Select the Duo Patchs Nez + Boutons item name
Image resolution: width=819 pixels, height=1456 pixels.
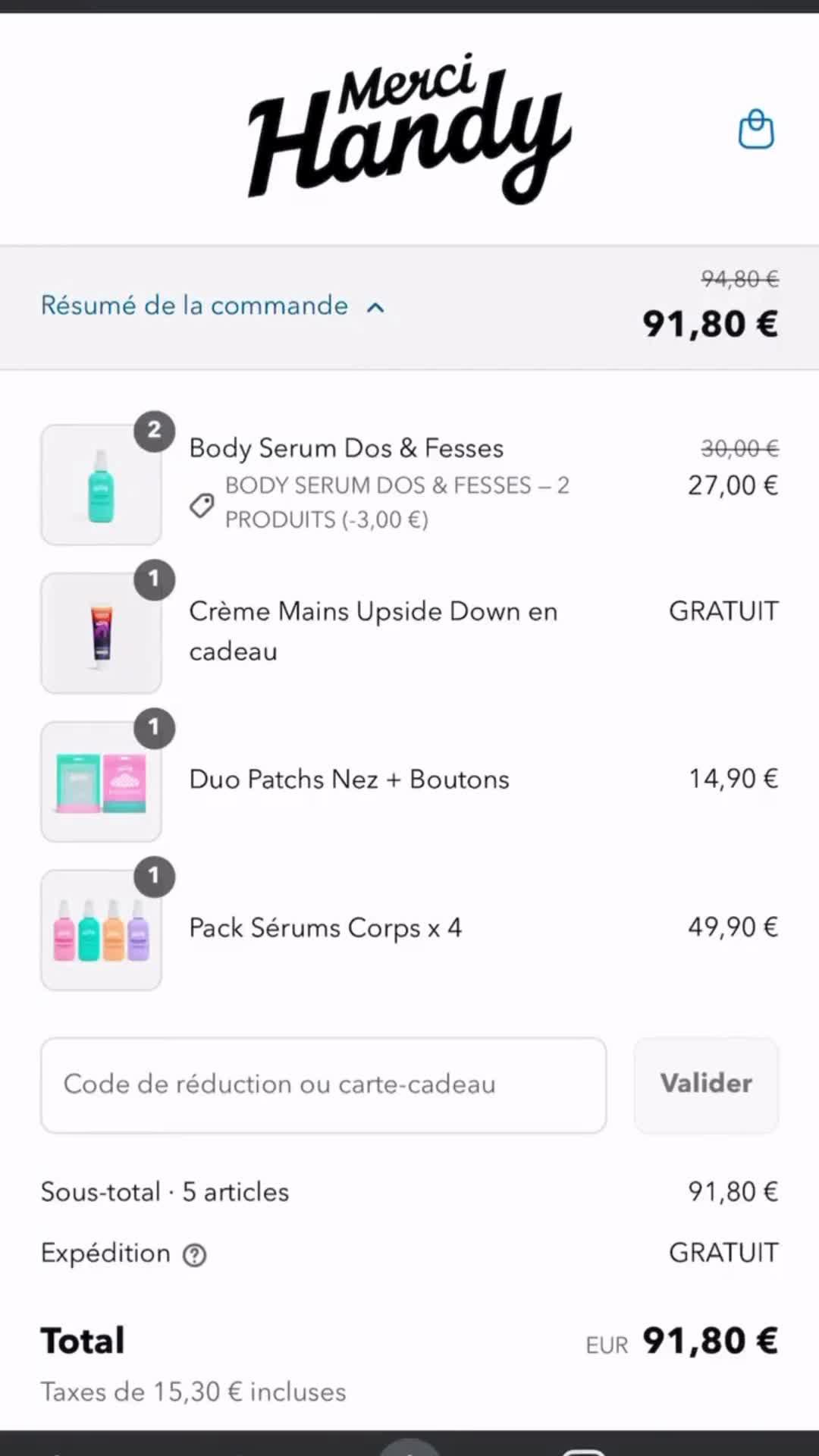coord(348,778)
